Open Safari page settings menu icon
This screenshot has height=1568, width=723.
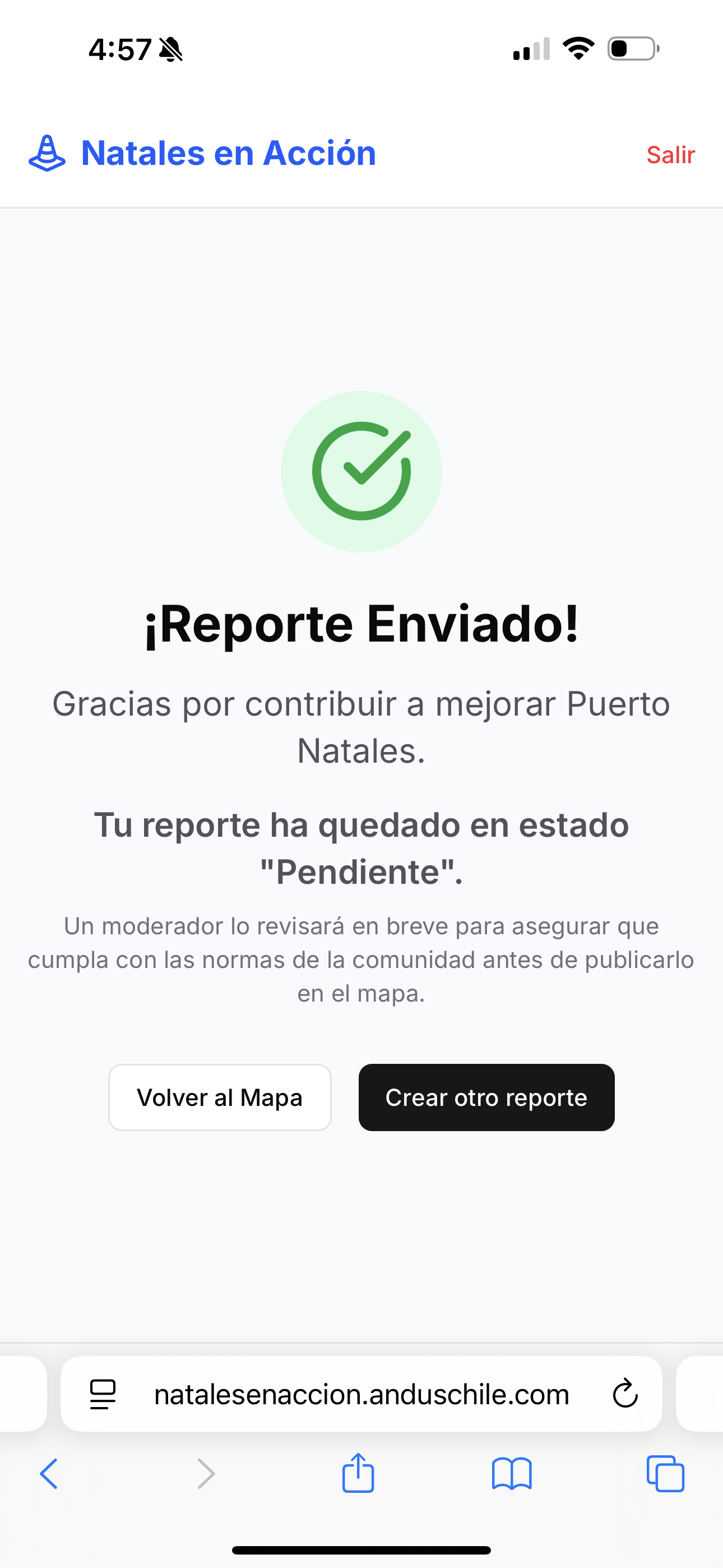point(102,1394)
